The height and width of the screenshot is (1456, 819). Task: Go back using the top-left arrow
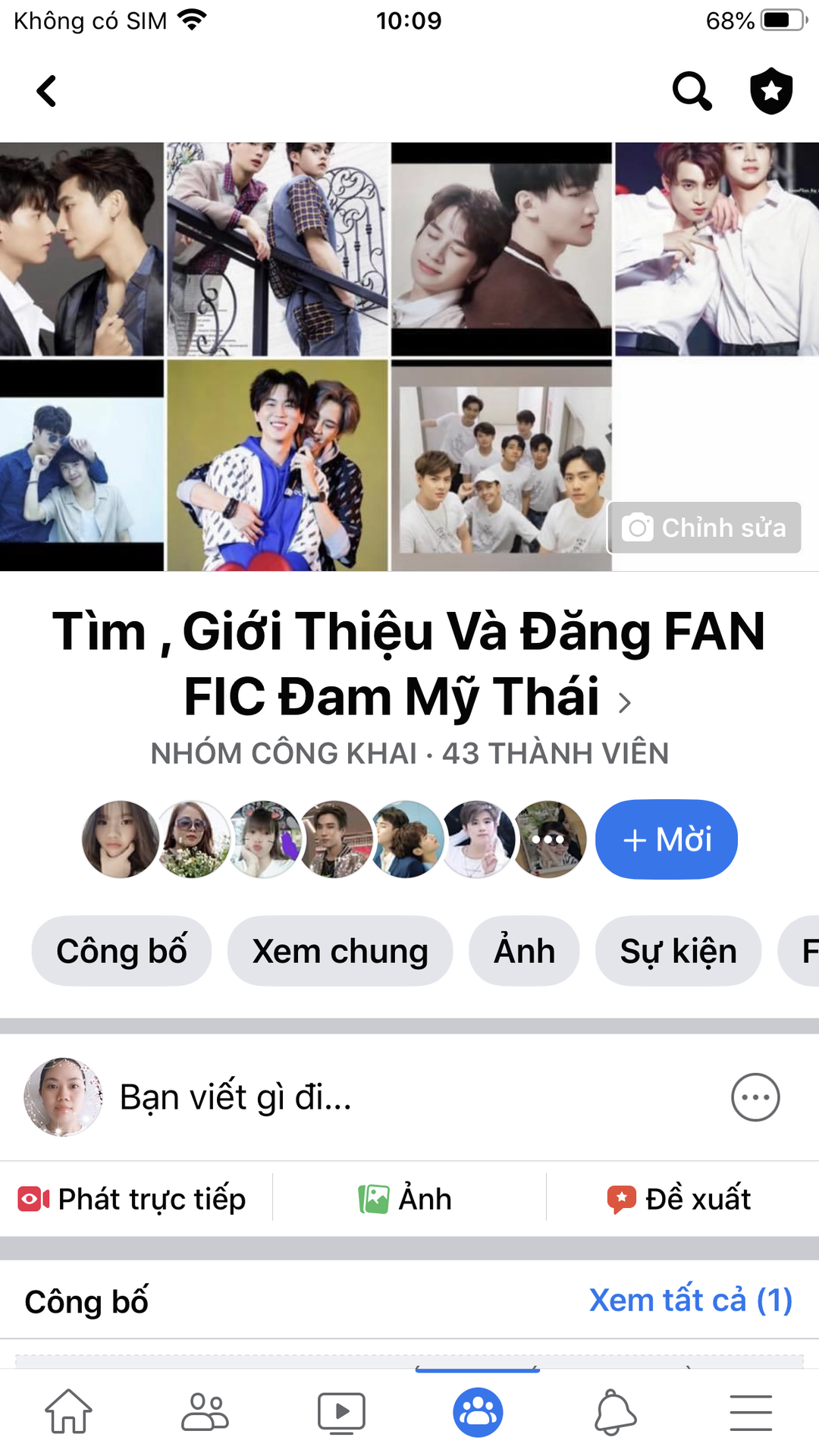coord(47,91)
